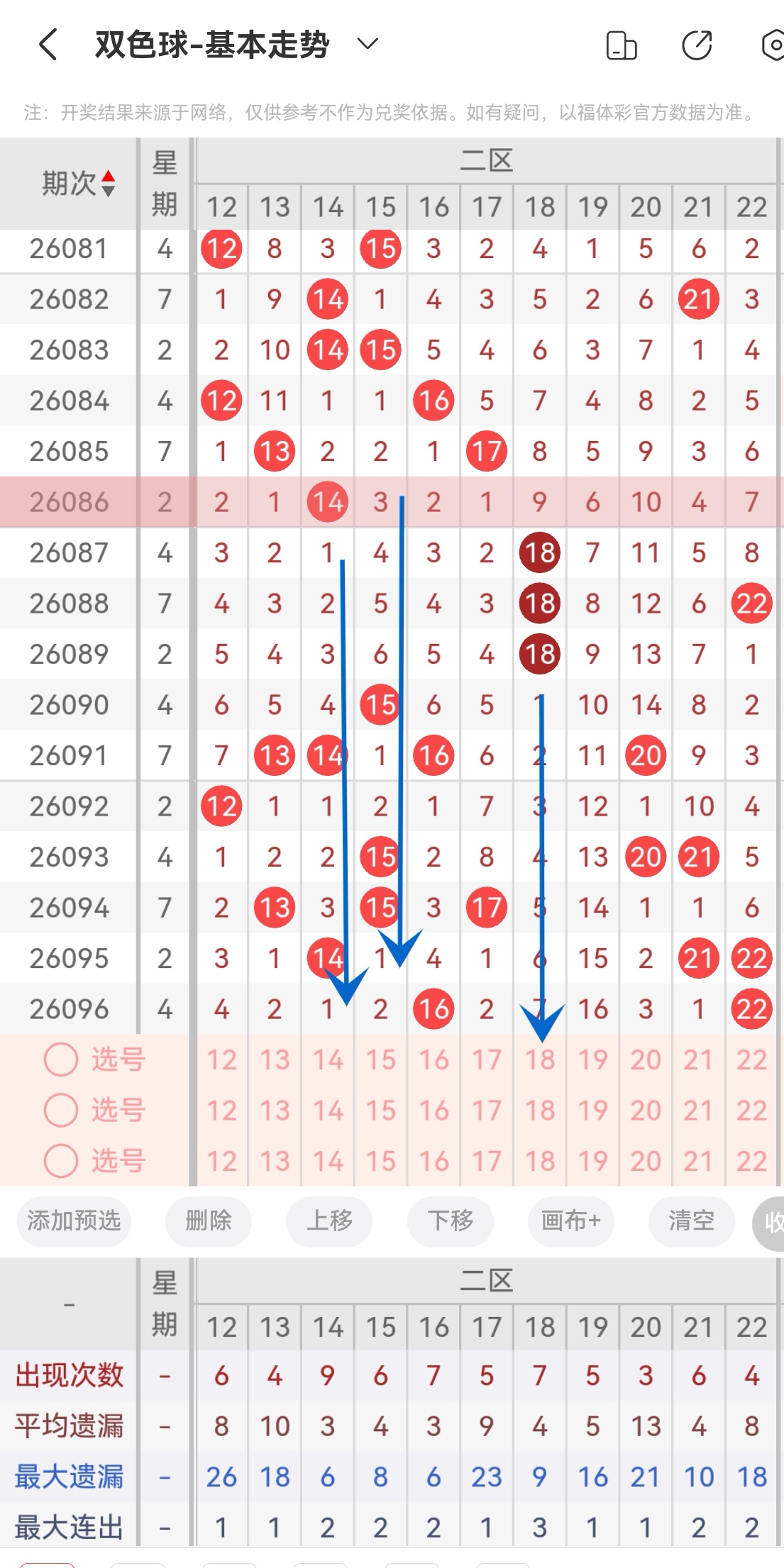Pick number 16 in first 选号 row
This screenshot has height=1568, width=784.
coord(434,1060)
